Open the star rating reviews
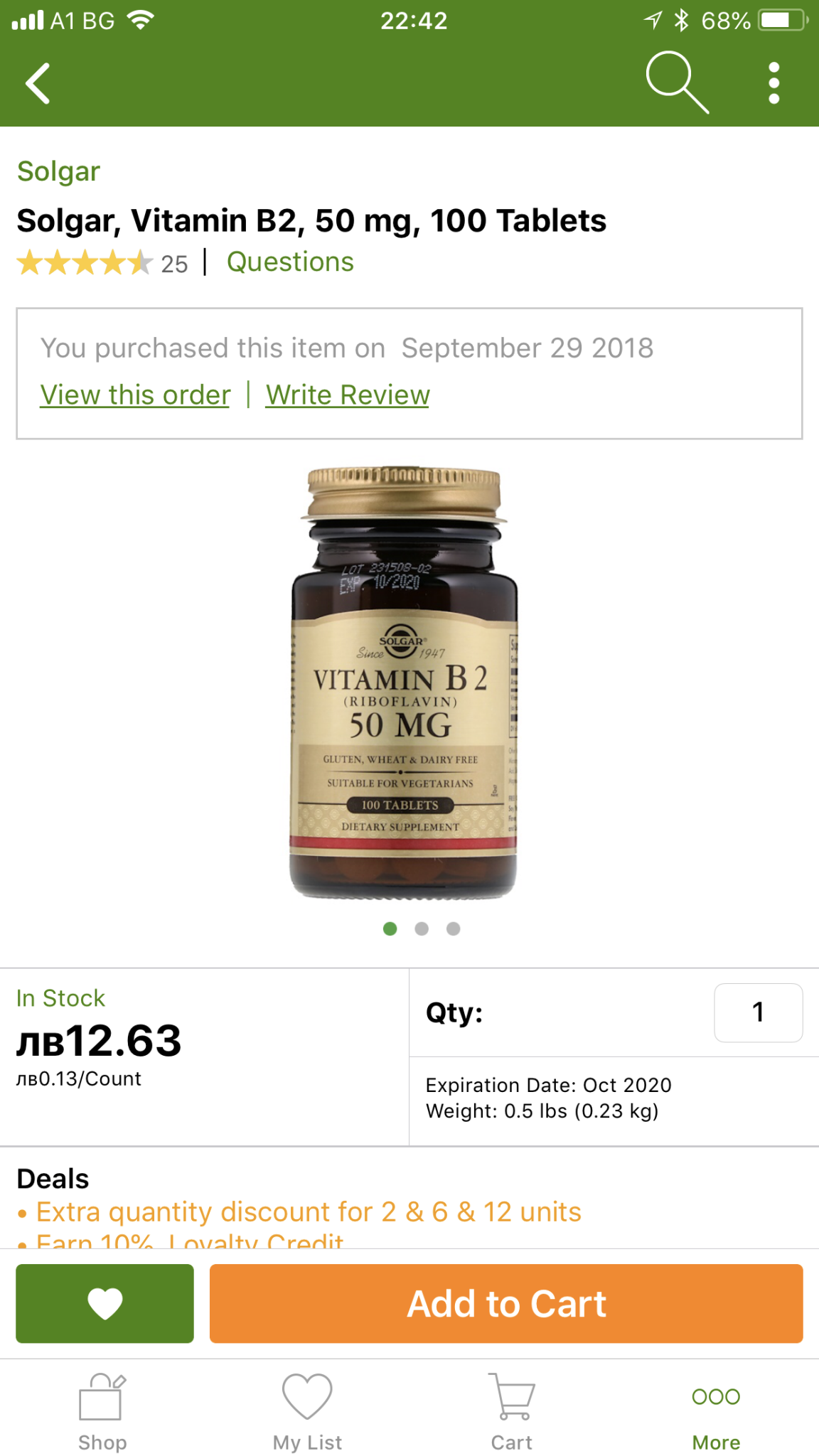 coord(101,263)
